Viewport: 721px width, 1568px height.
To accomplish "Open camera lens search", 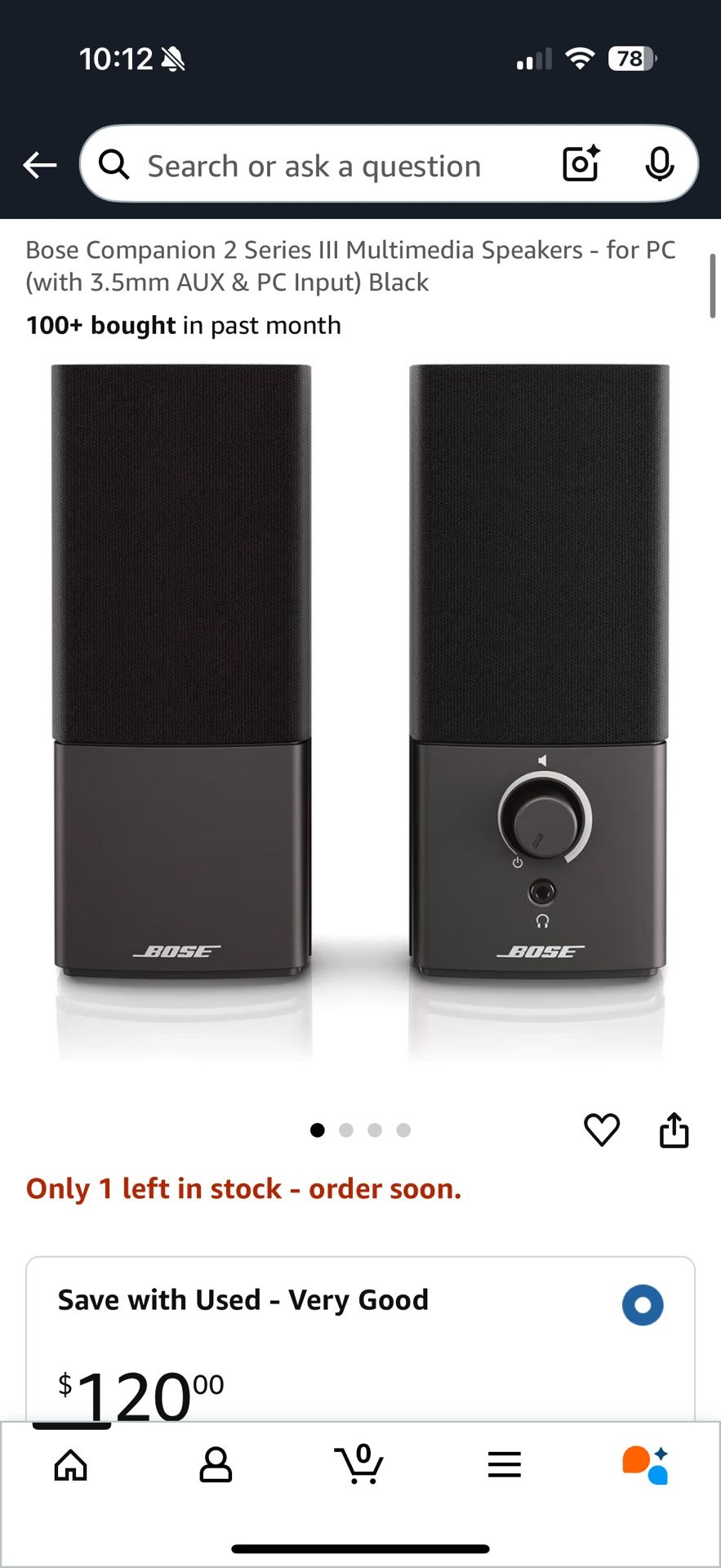I will 581,164.
